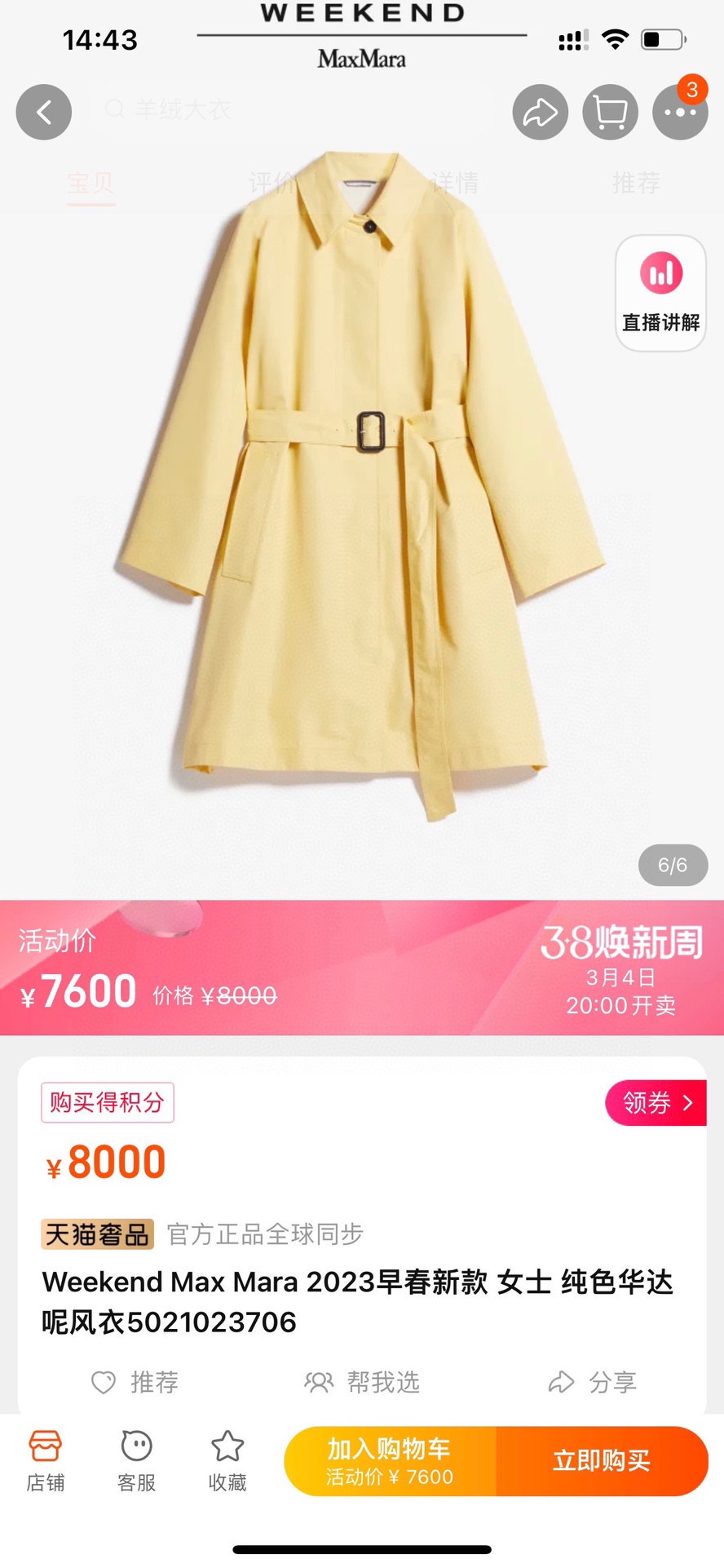Open 直播讲解 live explanation

point(660,294)
